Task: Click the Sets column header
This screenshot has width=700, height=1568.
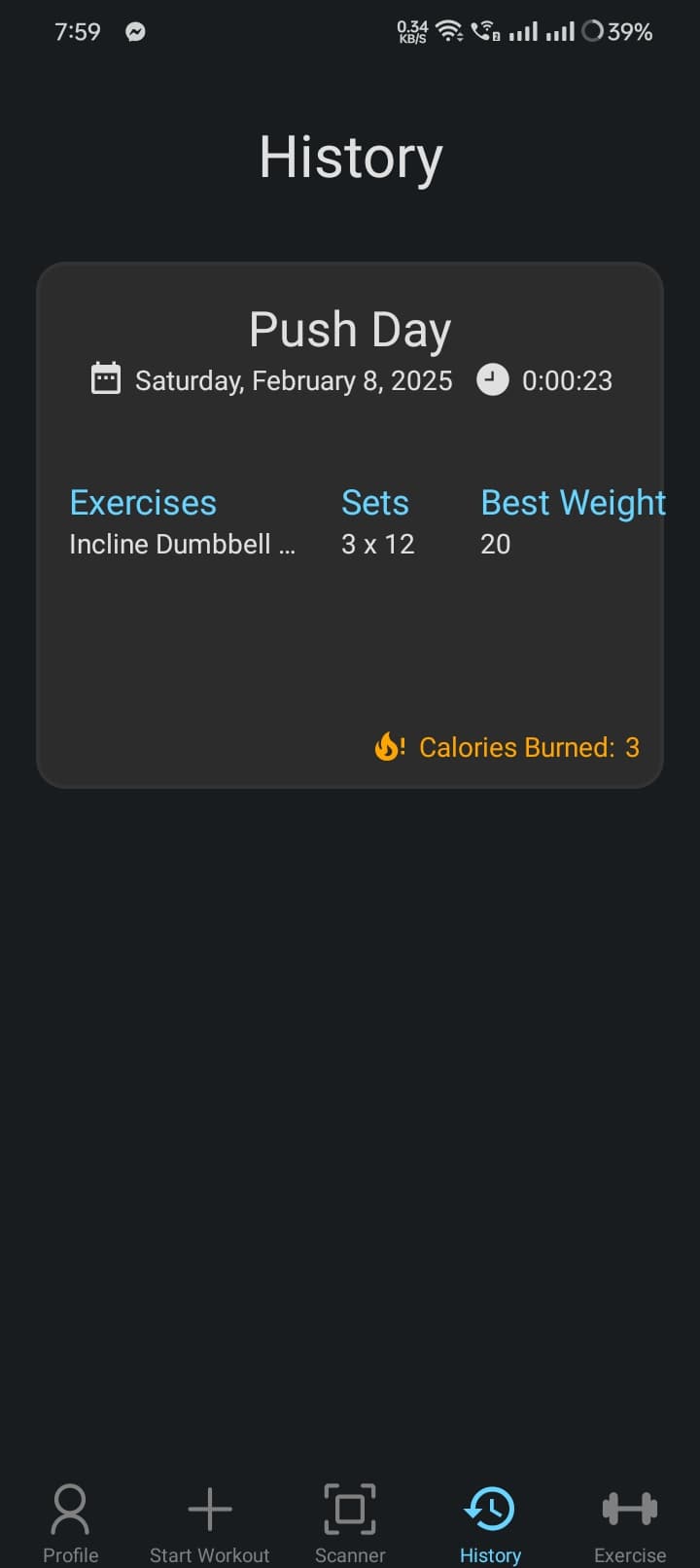Action: pyautogui.click(x=375, y=502)
